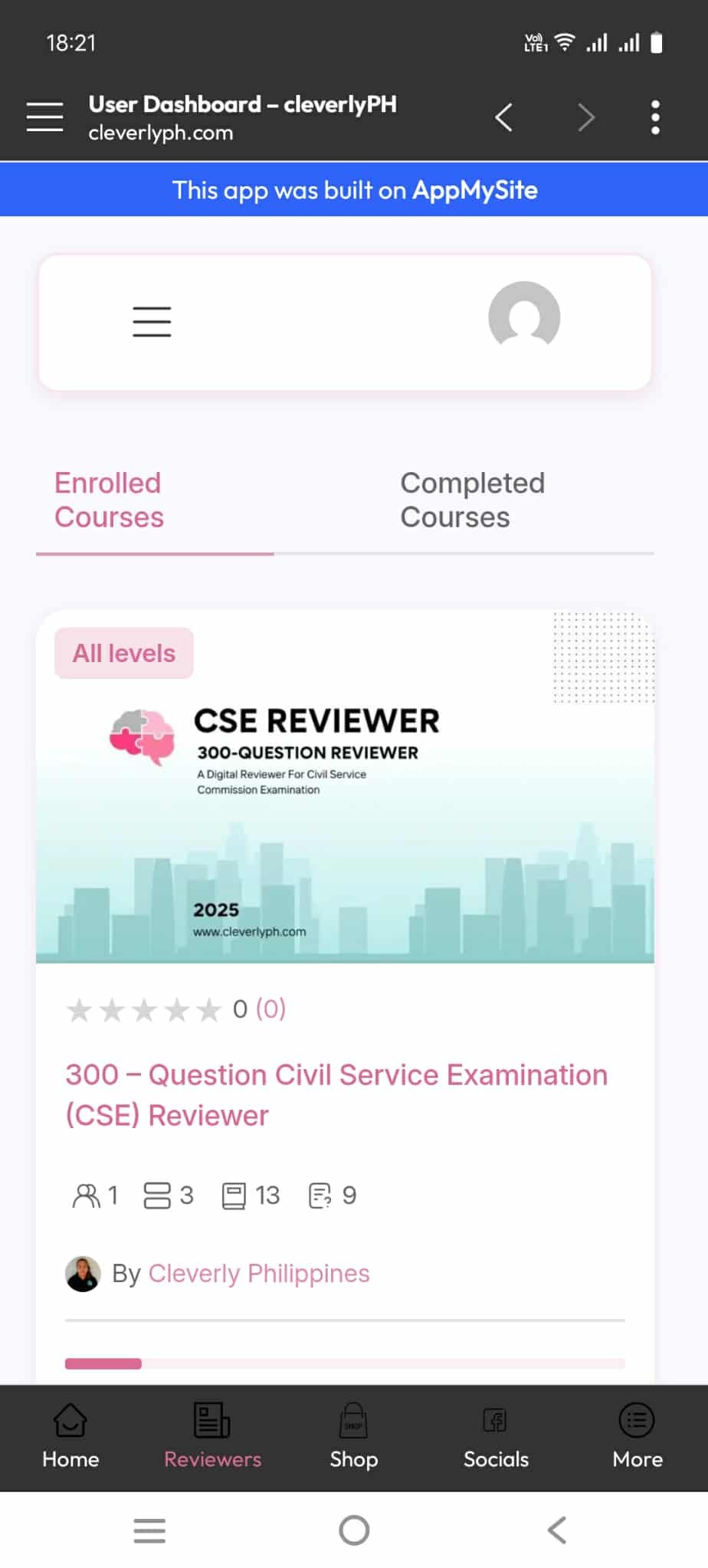Open the three-dot overflow menu
This screenshot has width=708, height=1568.
[x=655, y=117]
